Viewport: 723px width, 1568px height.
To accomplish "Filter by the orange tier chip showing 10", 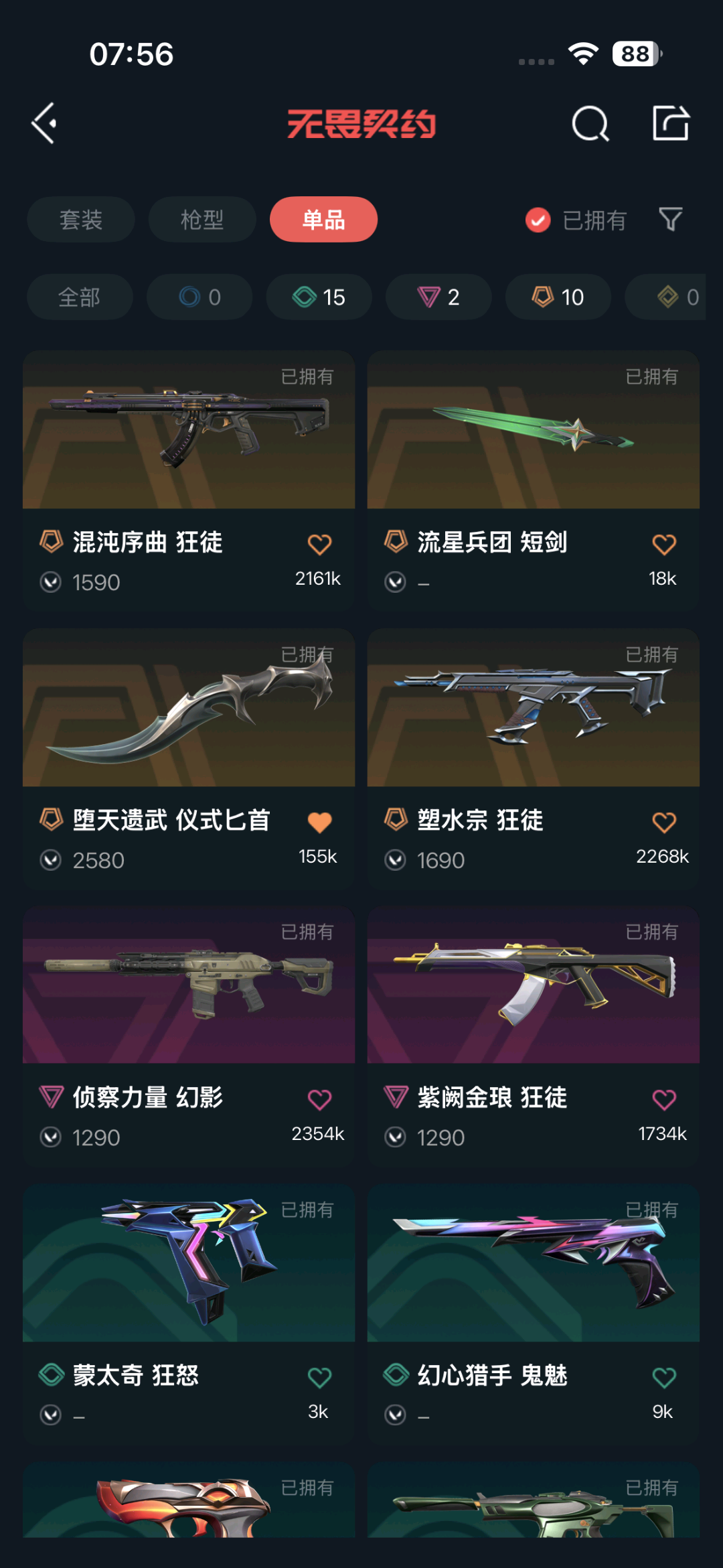I will [557, 297].
